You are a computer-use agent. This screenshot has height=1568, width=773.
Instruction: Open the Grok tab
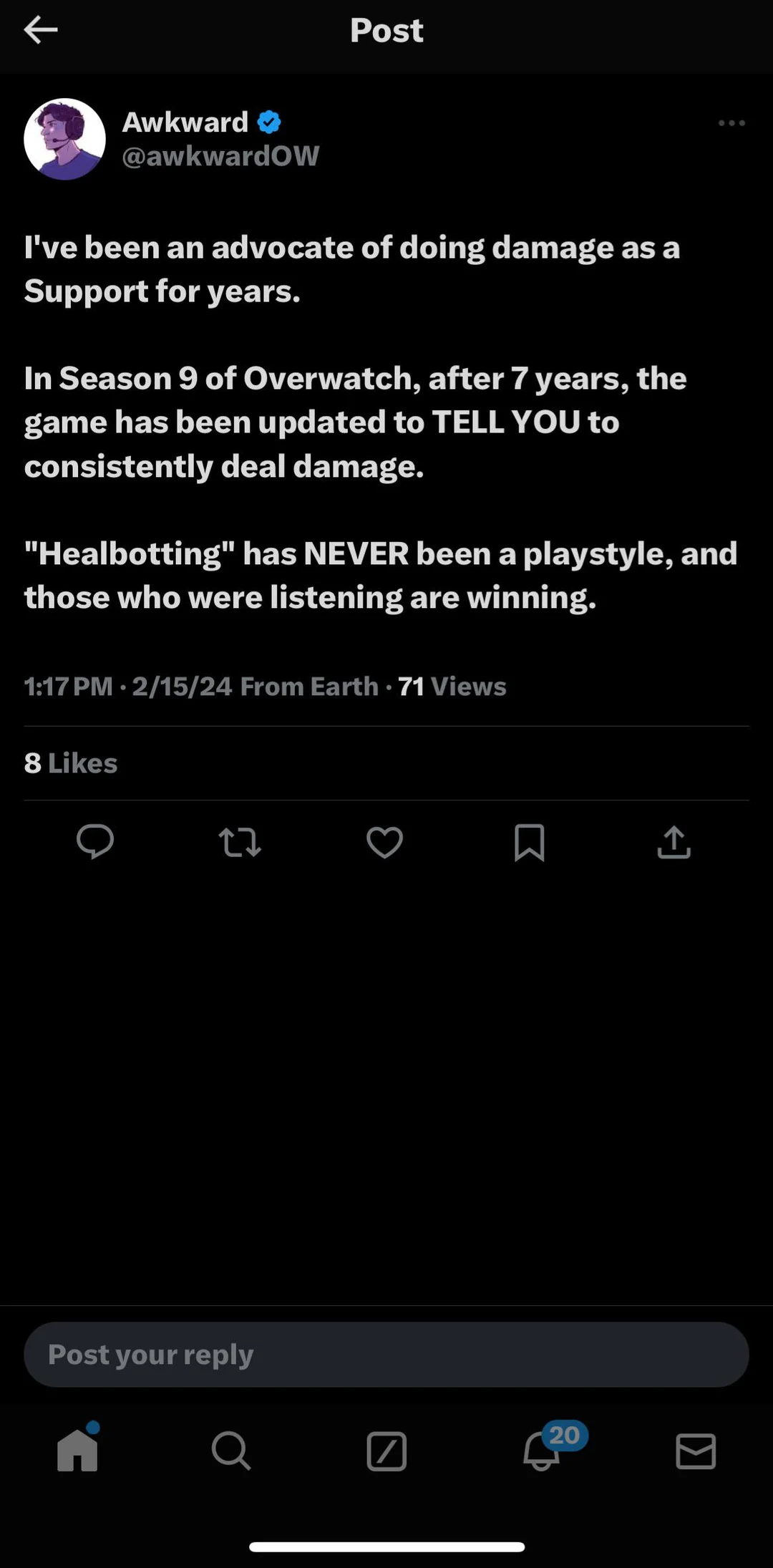[386, 1451]
